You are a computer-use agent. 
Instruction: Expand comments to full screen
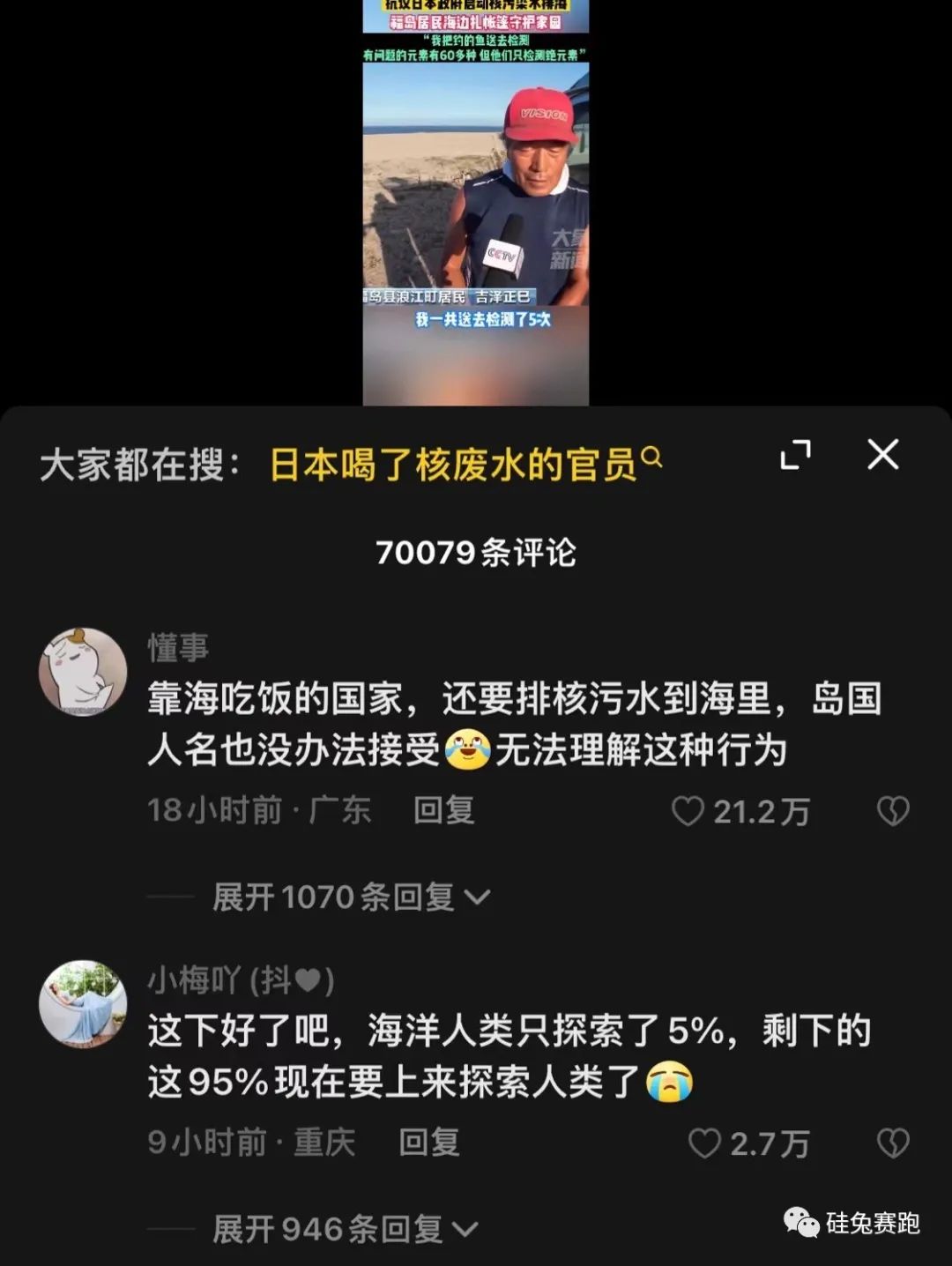click(795, 455)
